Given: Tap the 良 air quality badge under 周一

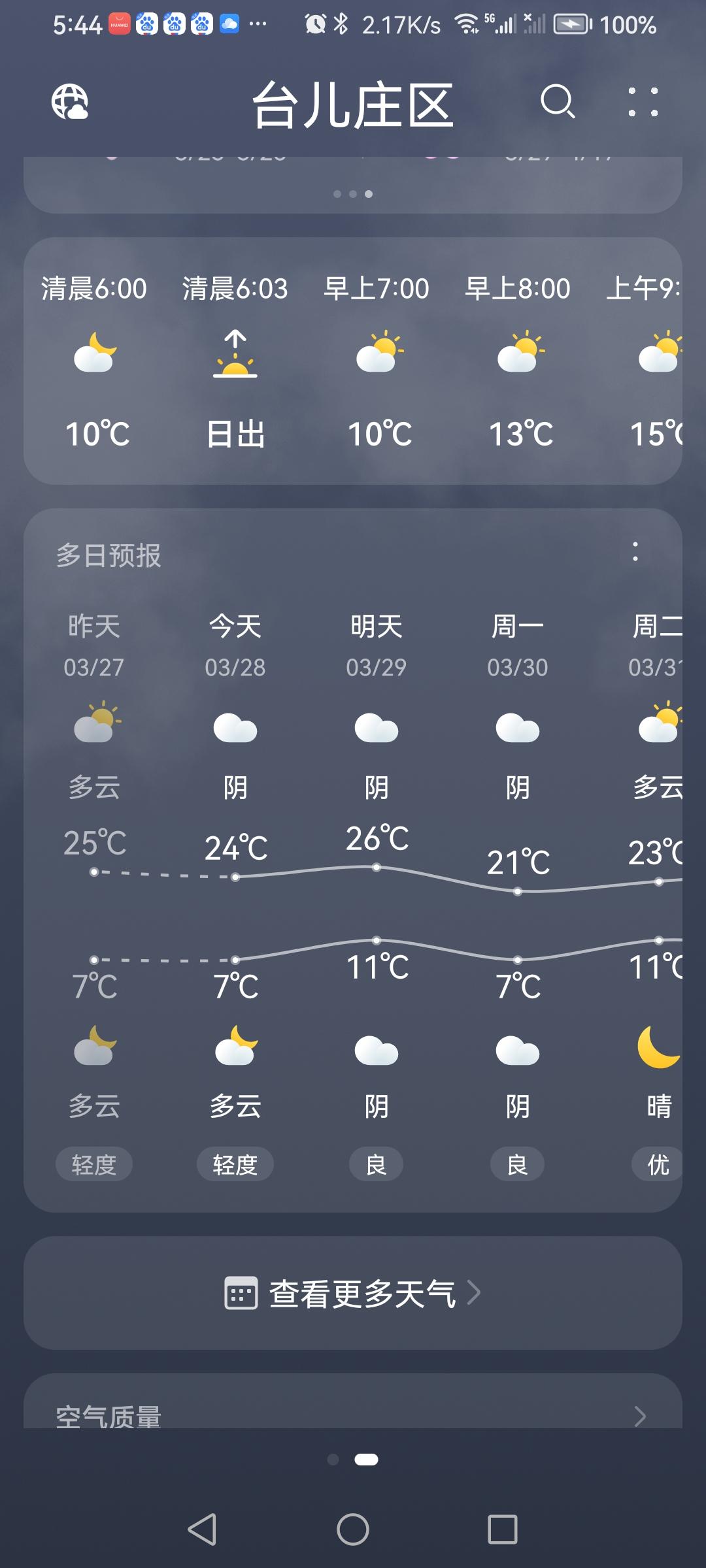Looking at the screenshot, I should click(x=516, y=1164).
